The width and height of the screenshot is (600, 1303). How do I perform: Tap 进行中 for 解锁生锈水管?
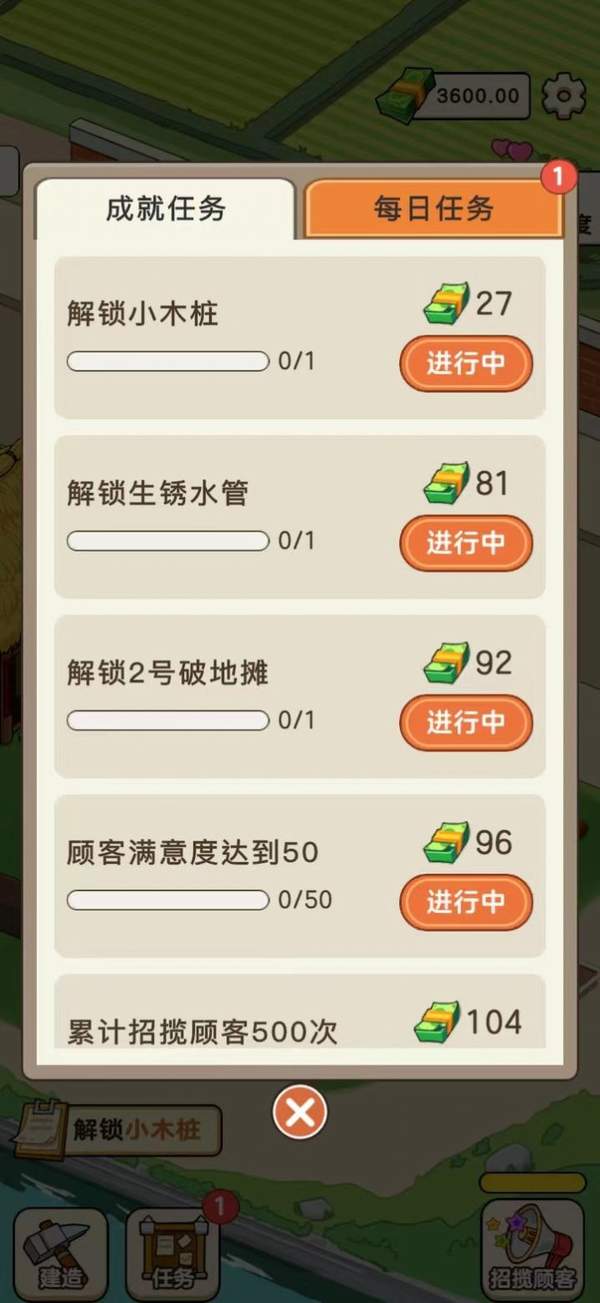pos(466,543)
